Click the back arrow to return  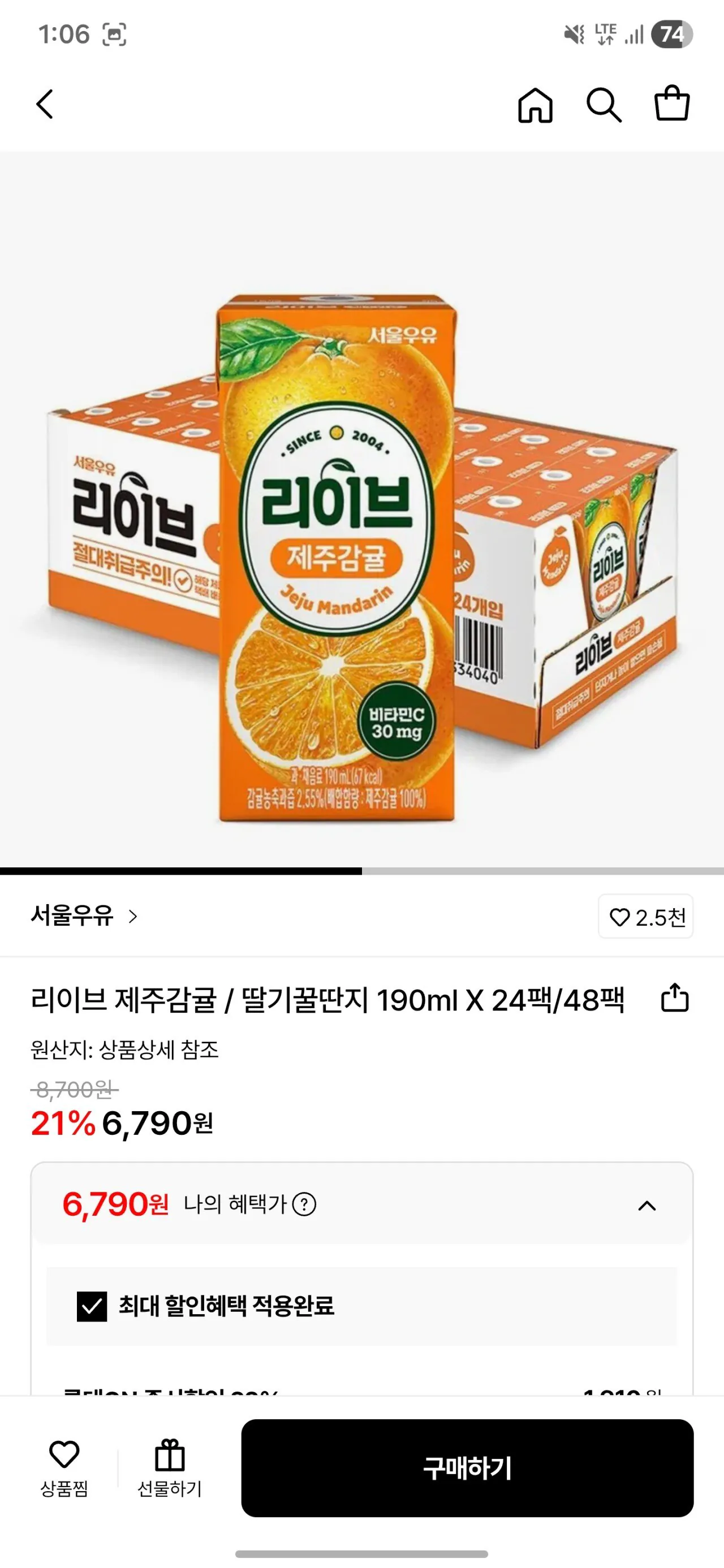45,103
